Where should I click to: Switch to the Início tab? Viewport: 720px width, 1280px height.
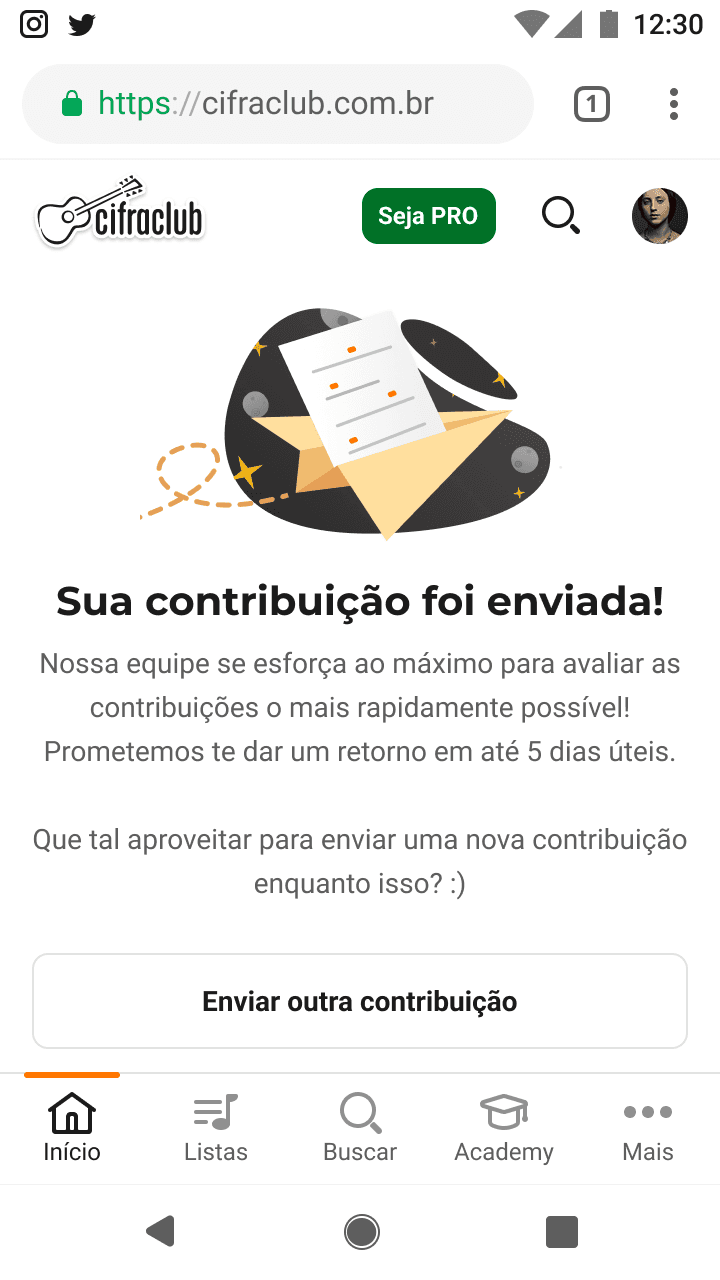point(72,1129)
